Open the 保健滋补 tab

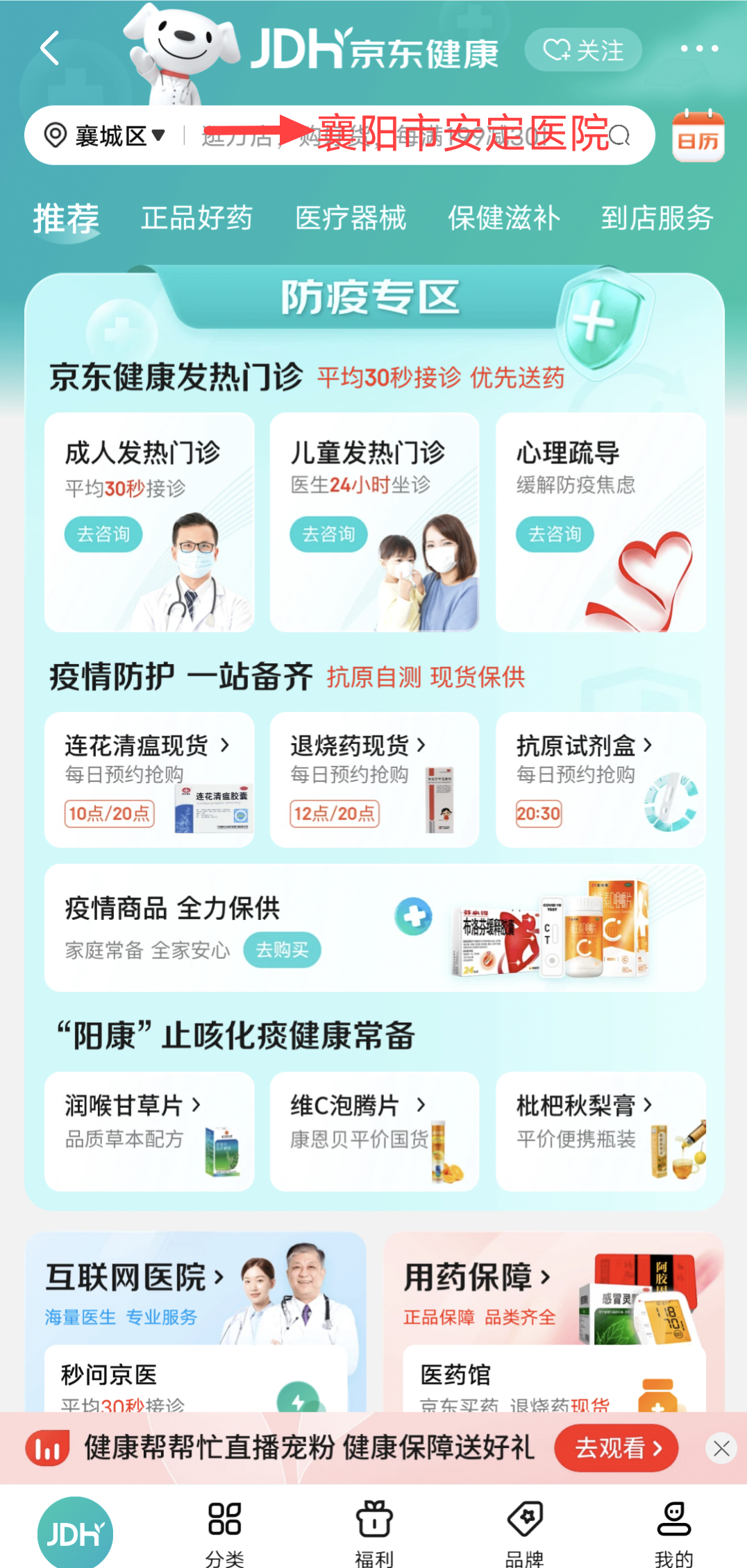(x=504, y=218)
